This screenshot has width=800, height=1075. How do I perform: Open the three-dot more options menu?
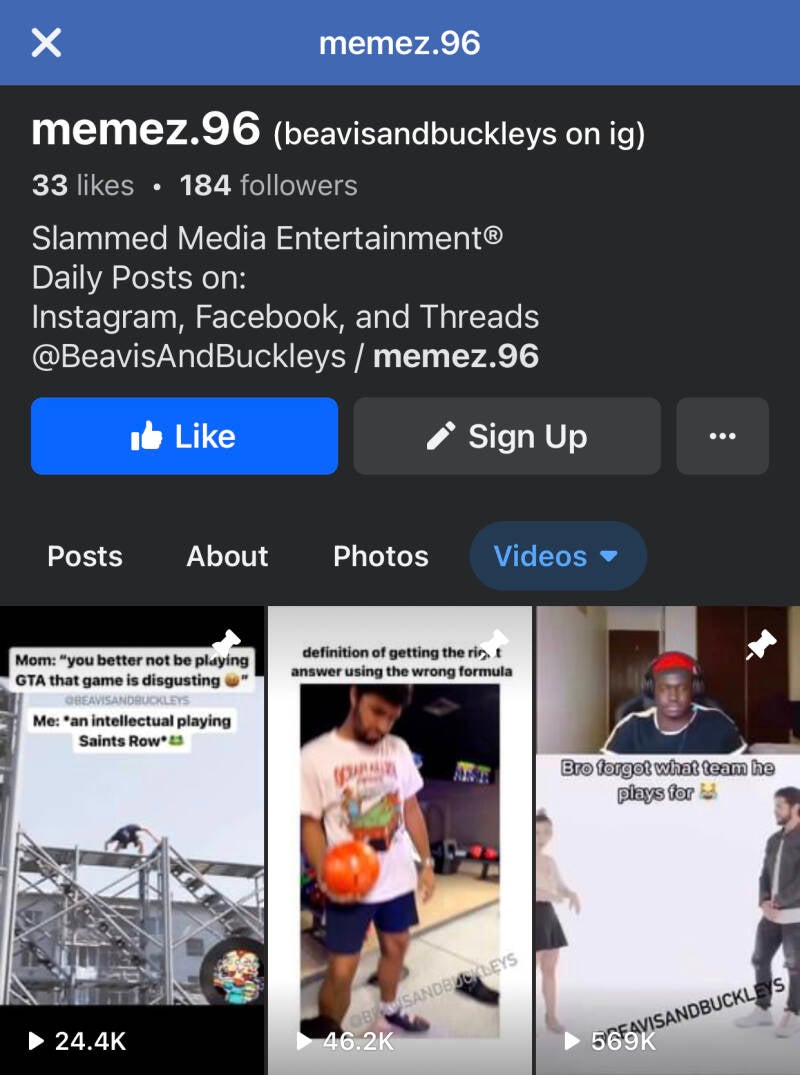[x=722, y=436]
